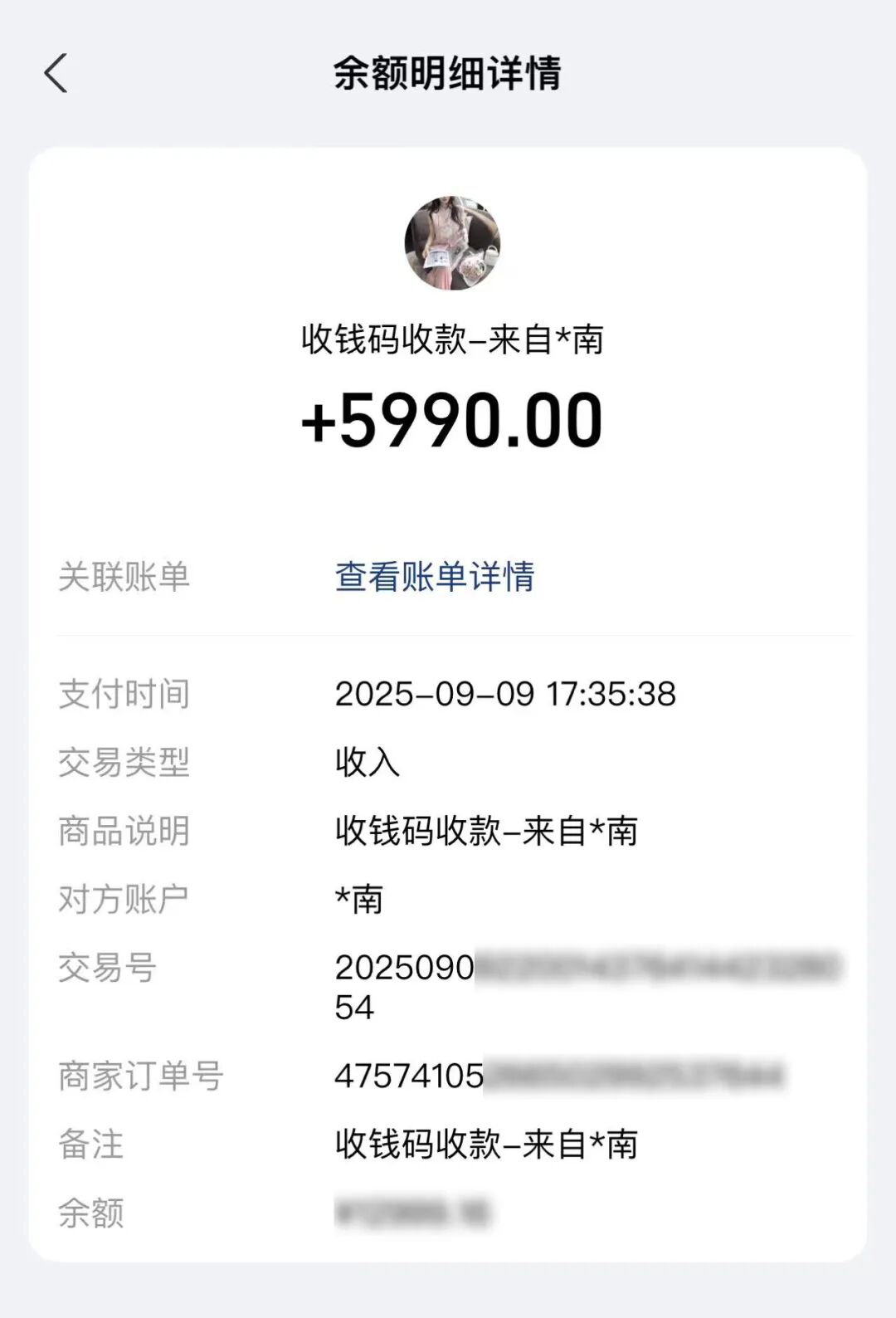Go back using the top-left arrow
The height and width of the screenshot is (1318, 896).
tap(56, 73)
